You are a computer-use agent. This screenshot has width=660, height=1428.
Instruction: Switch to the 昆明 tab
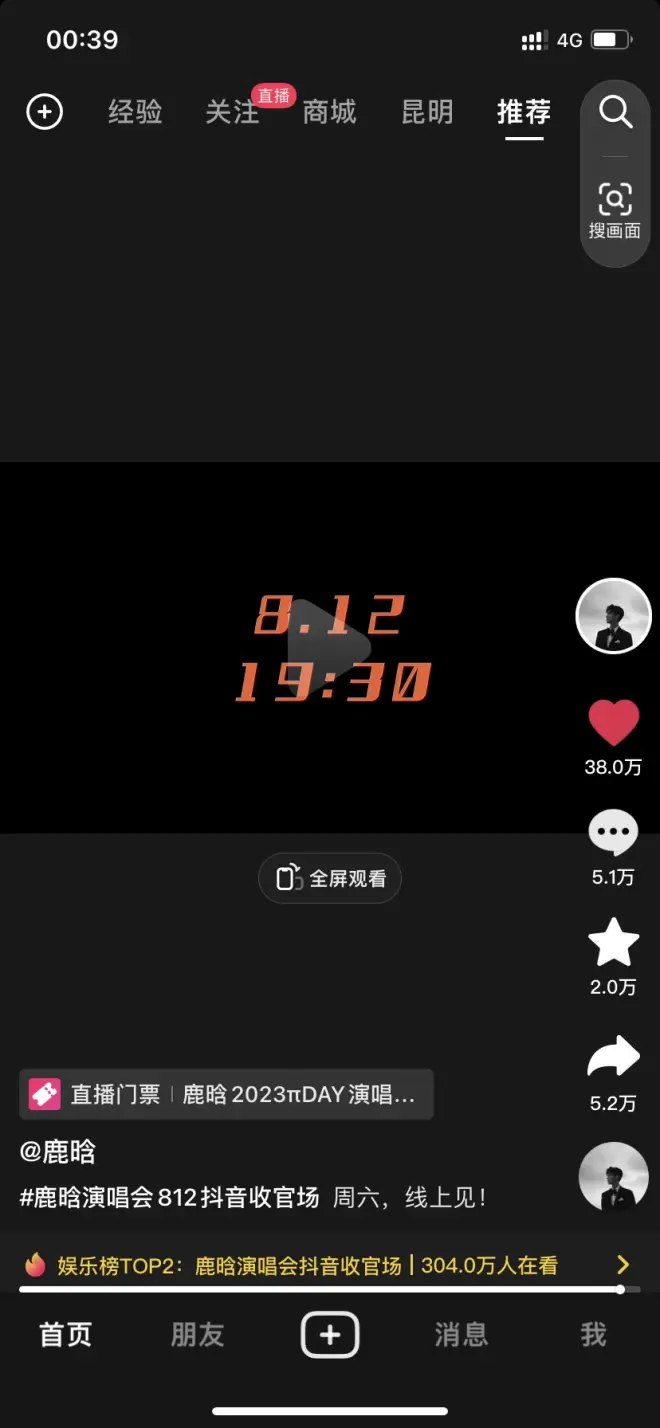(x=427, y=111)
